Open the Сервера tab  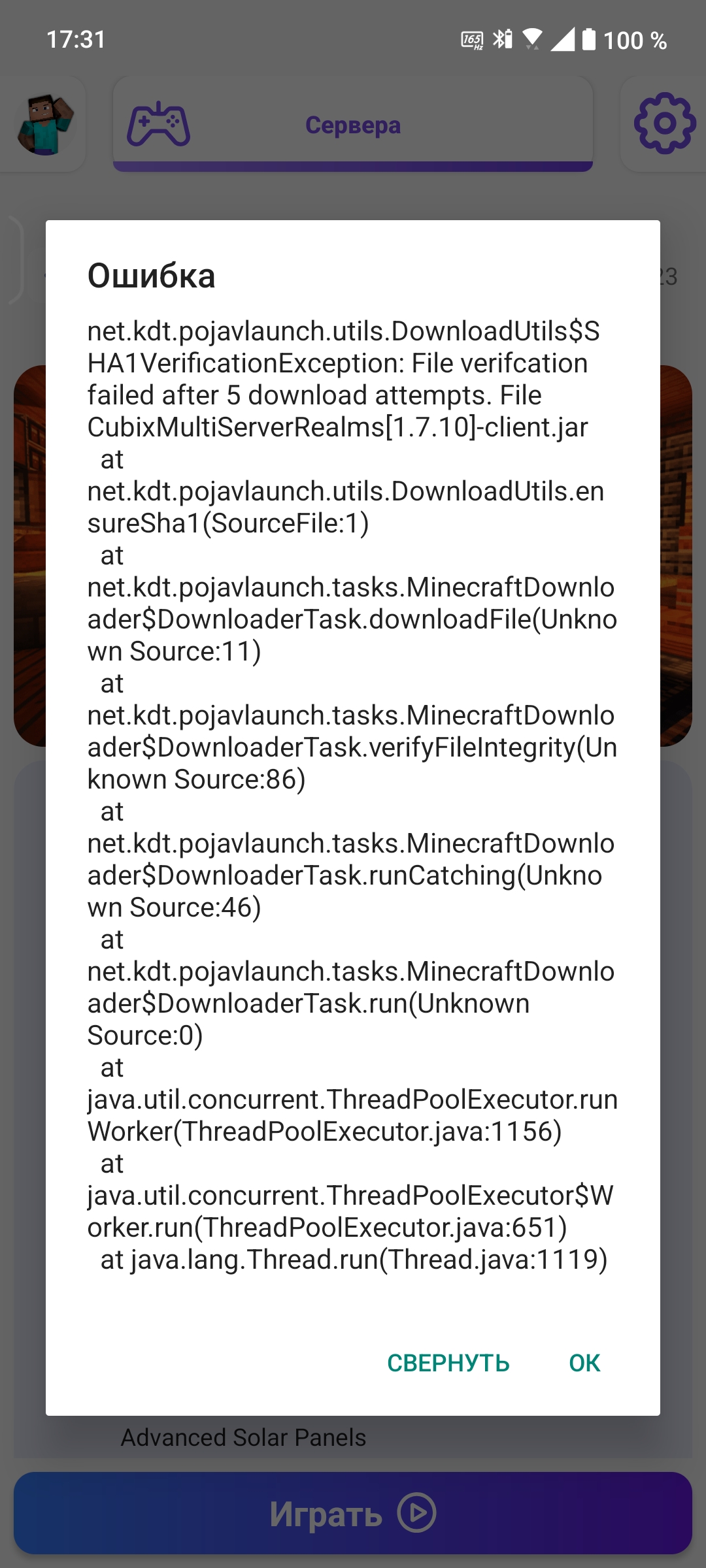[x=353, y=124]
